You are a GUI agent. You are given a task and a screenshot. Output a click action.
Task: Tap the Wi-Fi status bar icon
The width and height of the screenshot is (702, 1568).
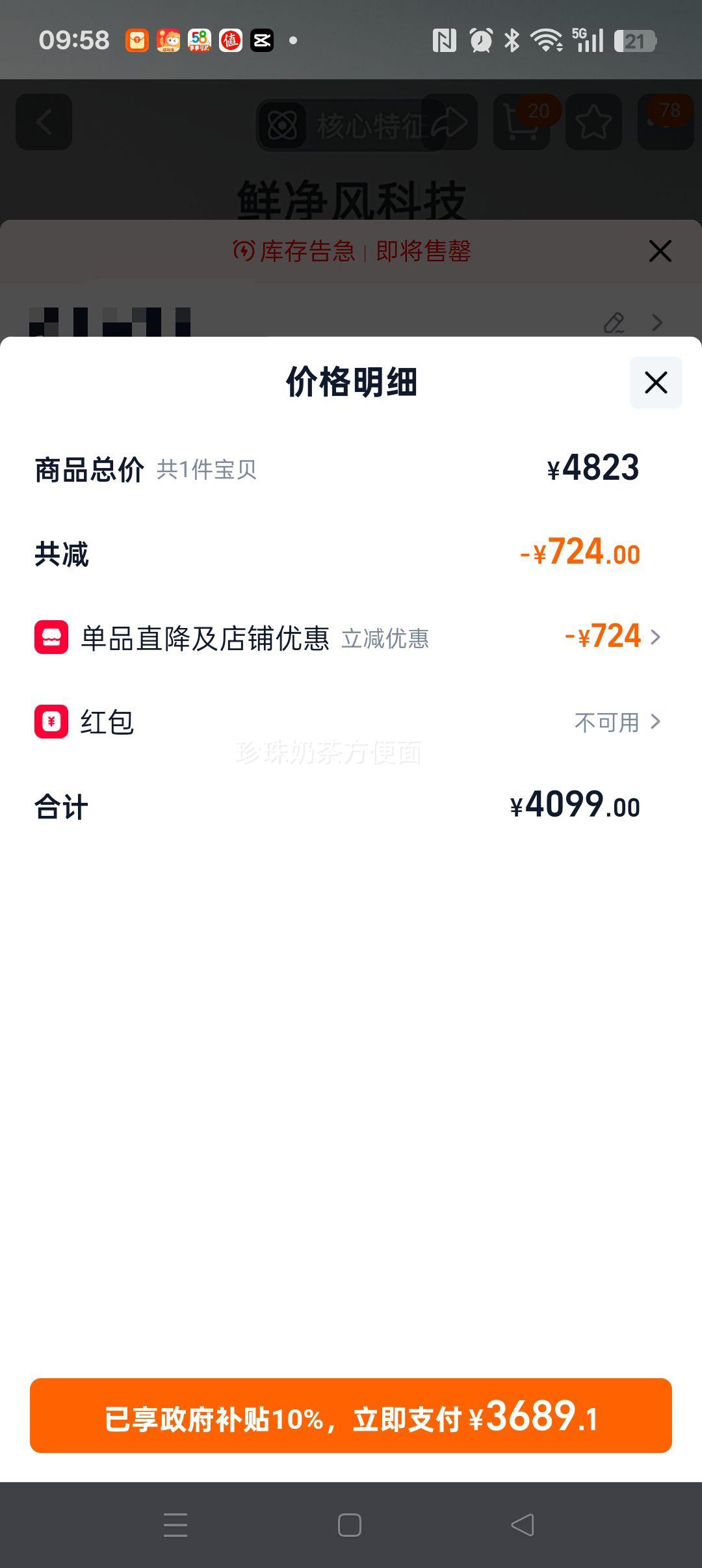548,40
